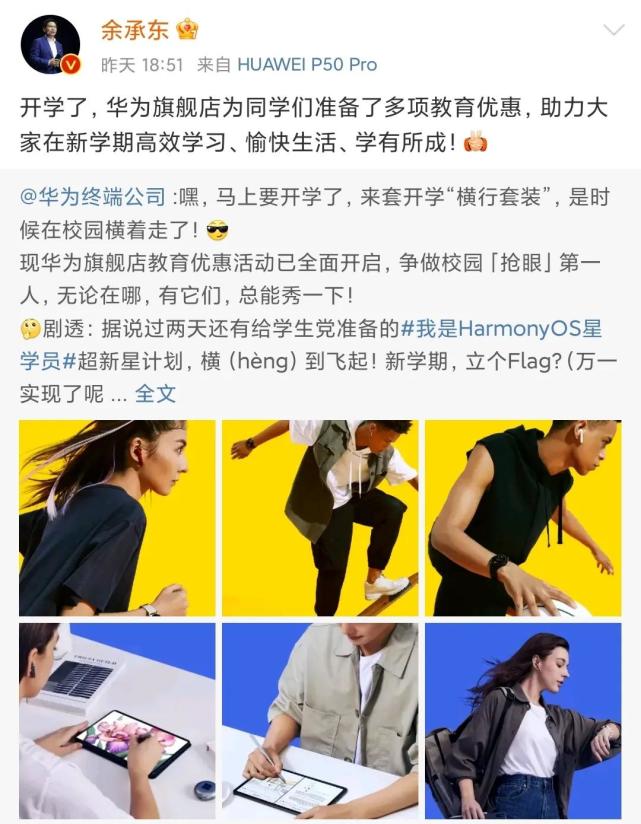The width and height of the screenshot is (641, 824).
Task: View the running woman photo
Action: pos(117,517)
